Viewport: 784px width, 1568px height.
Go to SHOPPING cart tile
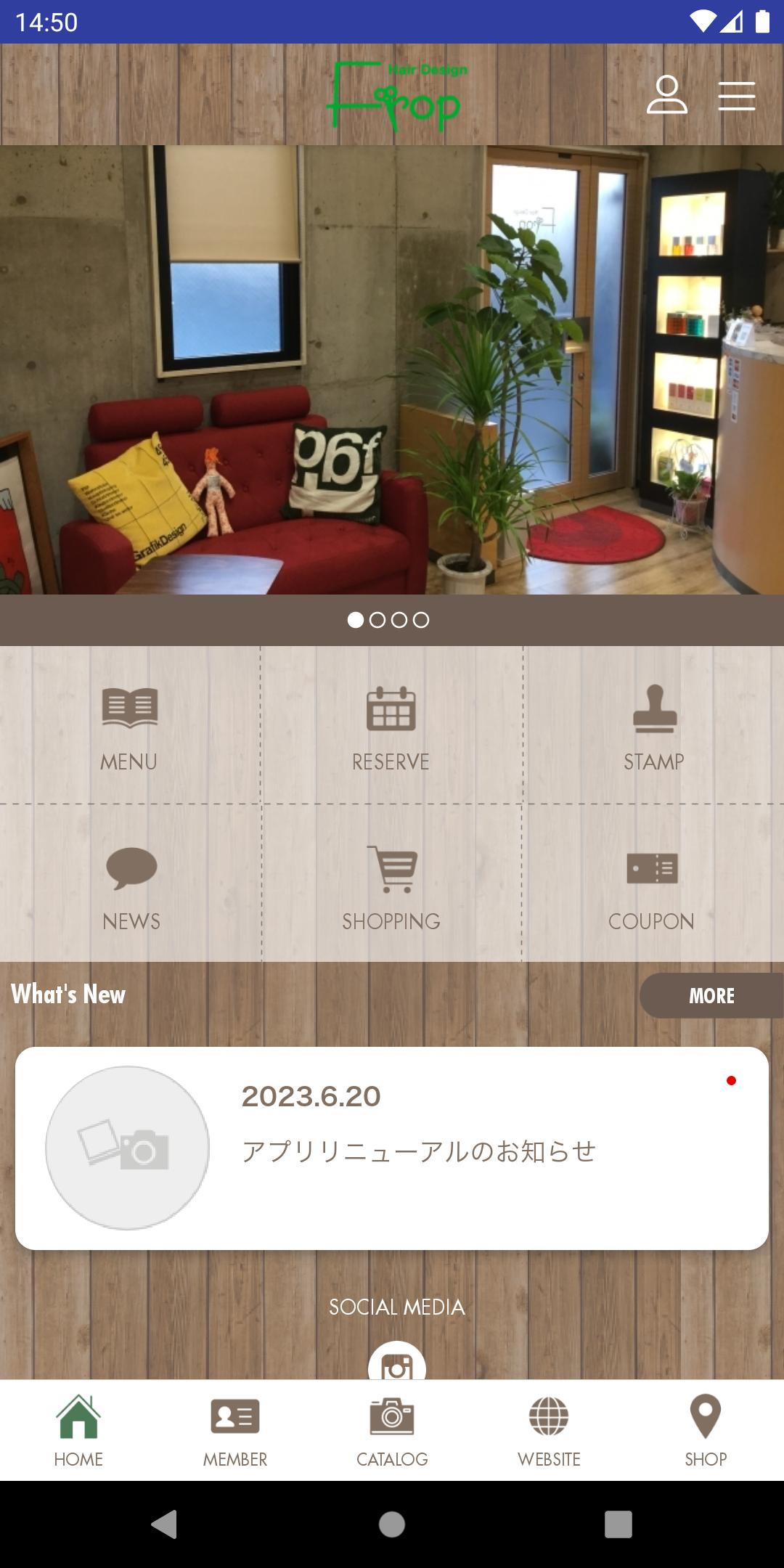click(x=391, y=883)
